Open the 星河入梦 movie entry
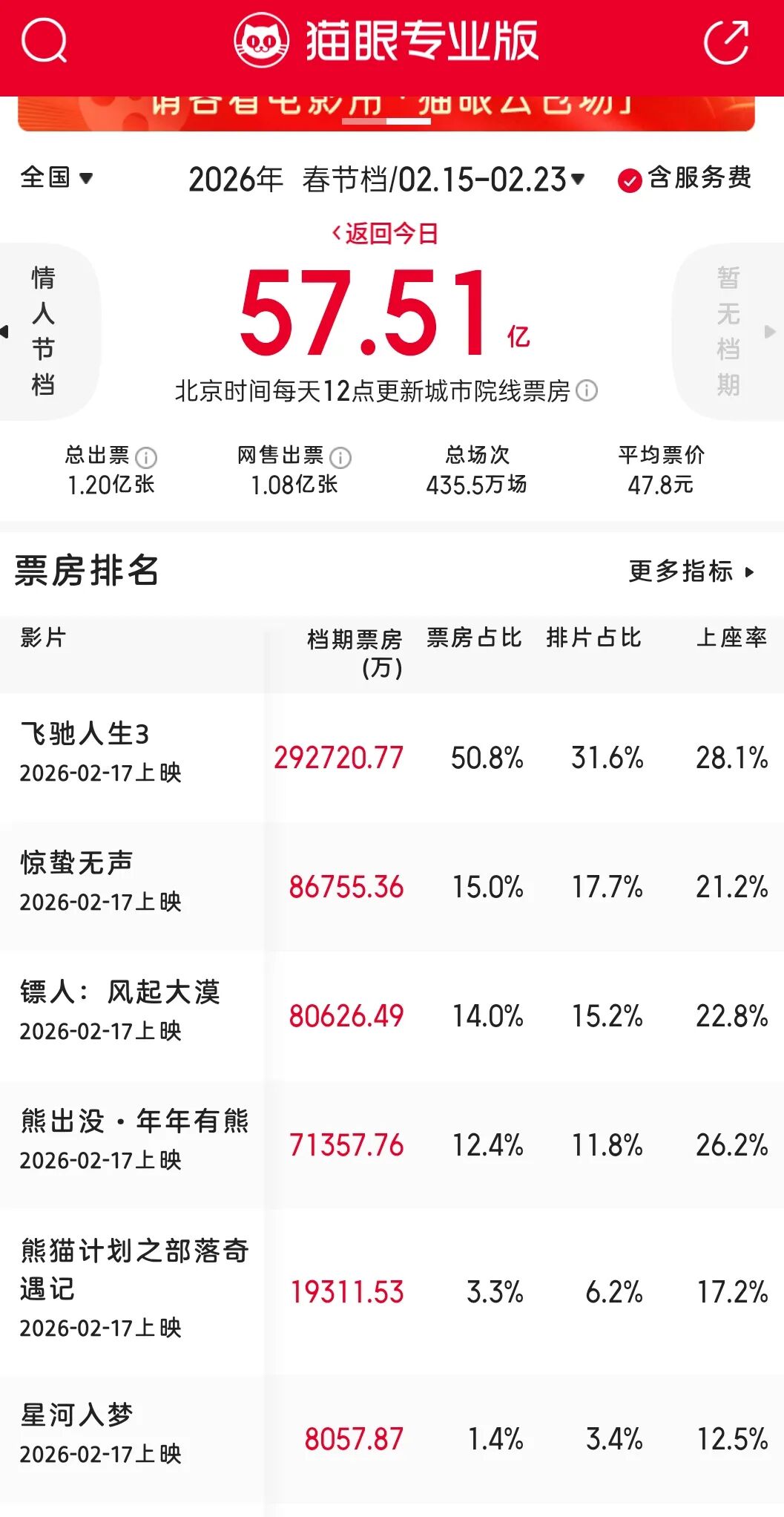The height and width of the screenshot is (1517, 784). pos(77,1416)
